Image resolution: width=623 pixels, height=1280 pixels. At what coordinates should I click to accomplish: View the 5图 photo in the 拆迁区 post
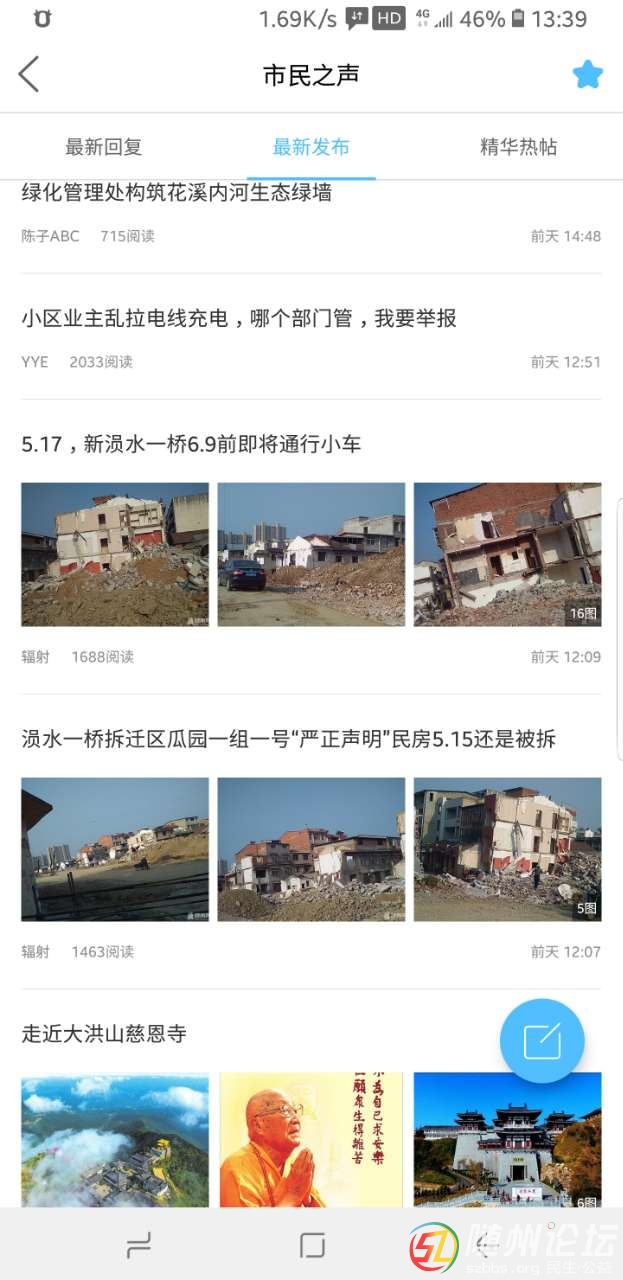tap(507, 849)
